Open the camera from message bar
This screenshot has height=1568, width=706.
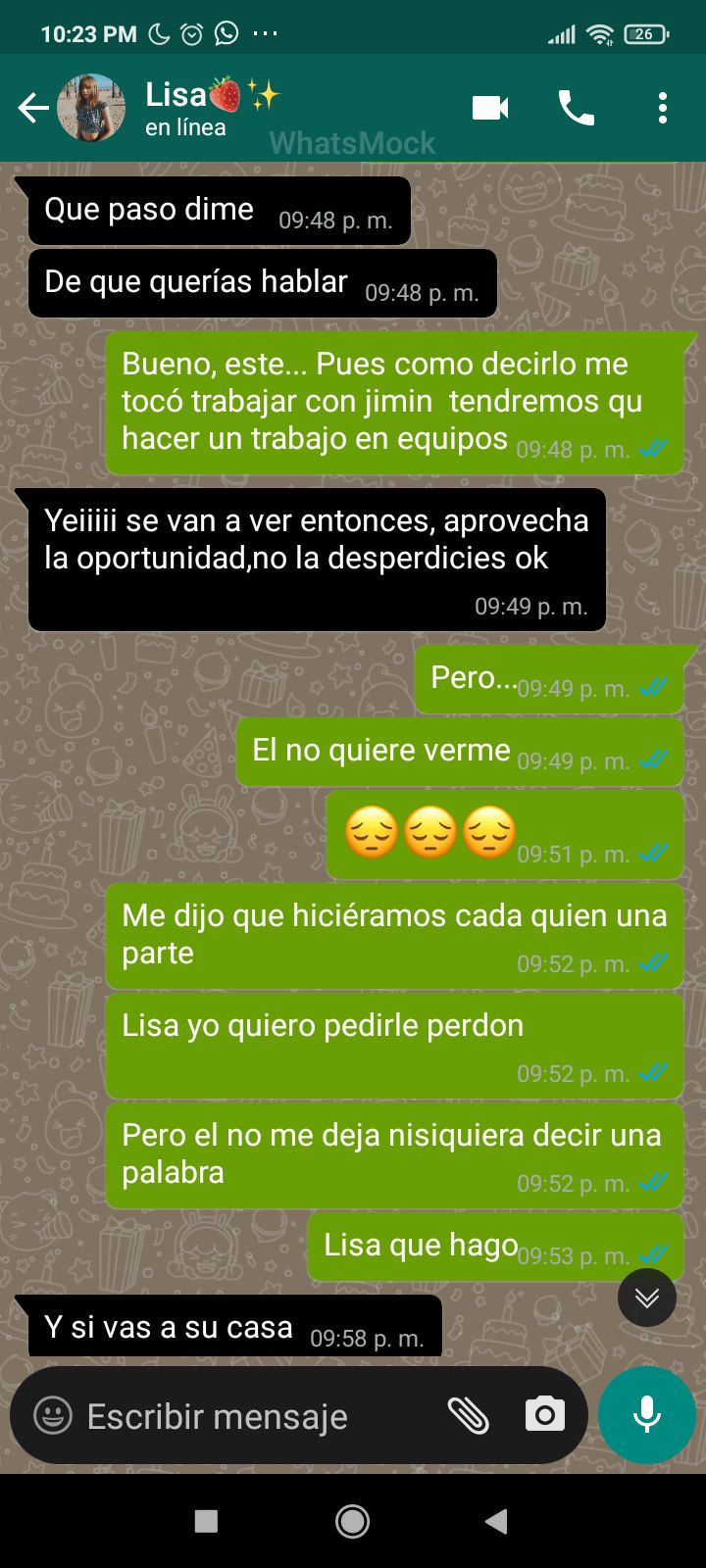point(545,1416)
